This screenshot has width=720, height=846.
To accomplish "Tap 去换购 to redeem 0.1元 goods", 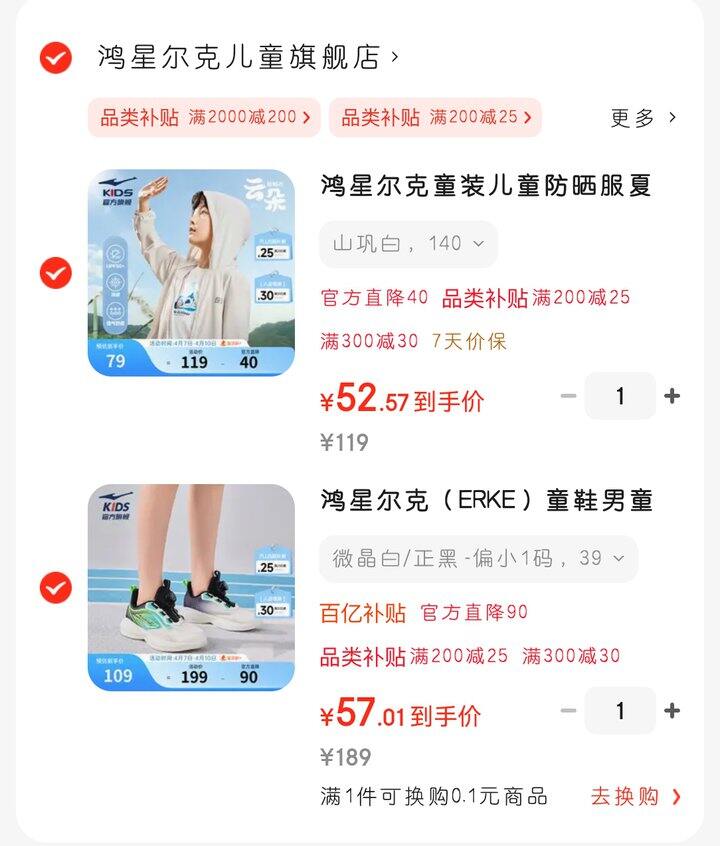I will click(635, 797).
